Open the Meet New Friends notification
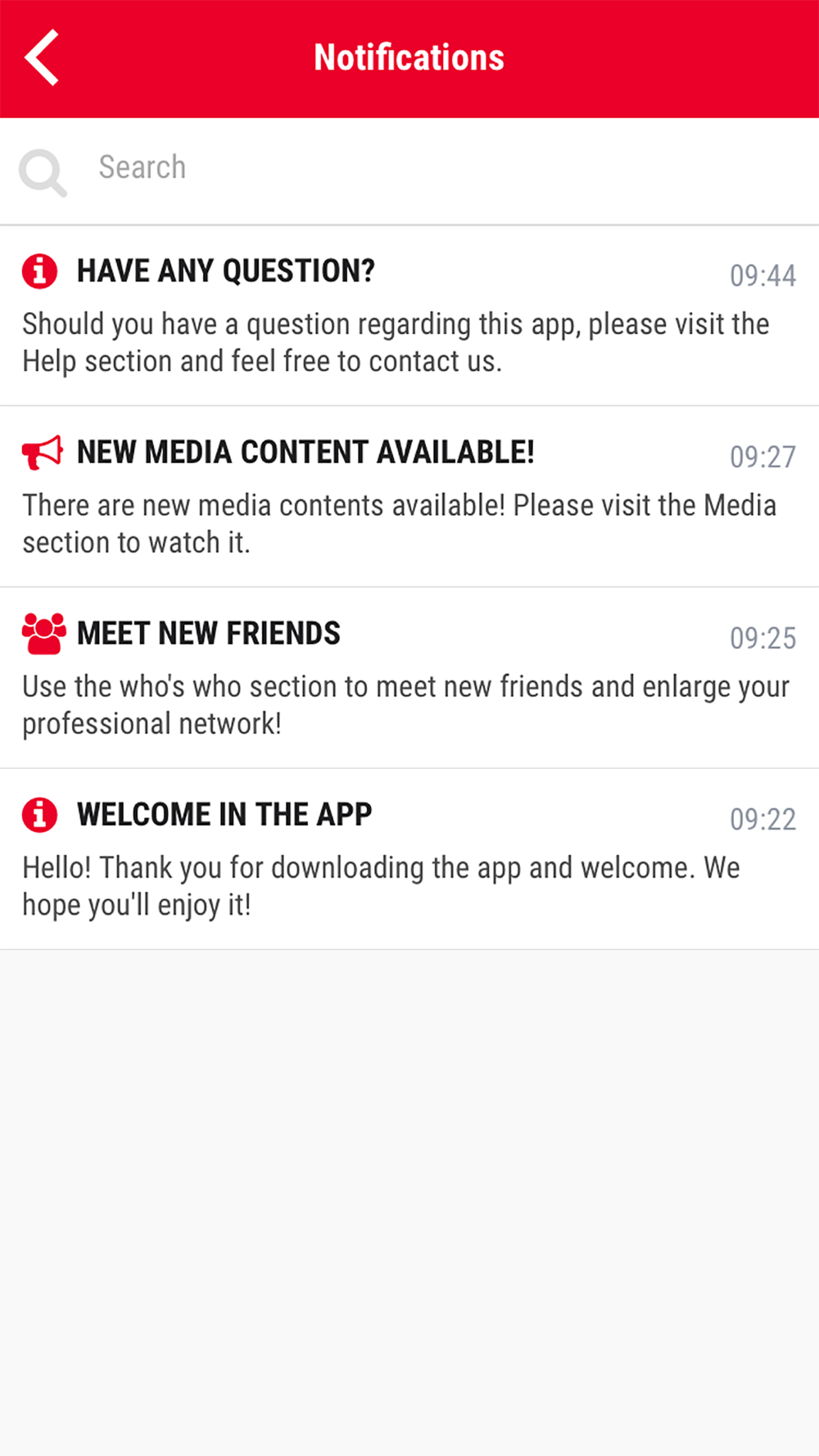 point(409,678)
